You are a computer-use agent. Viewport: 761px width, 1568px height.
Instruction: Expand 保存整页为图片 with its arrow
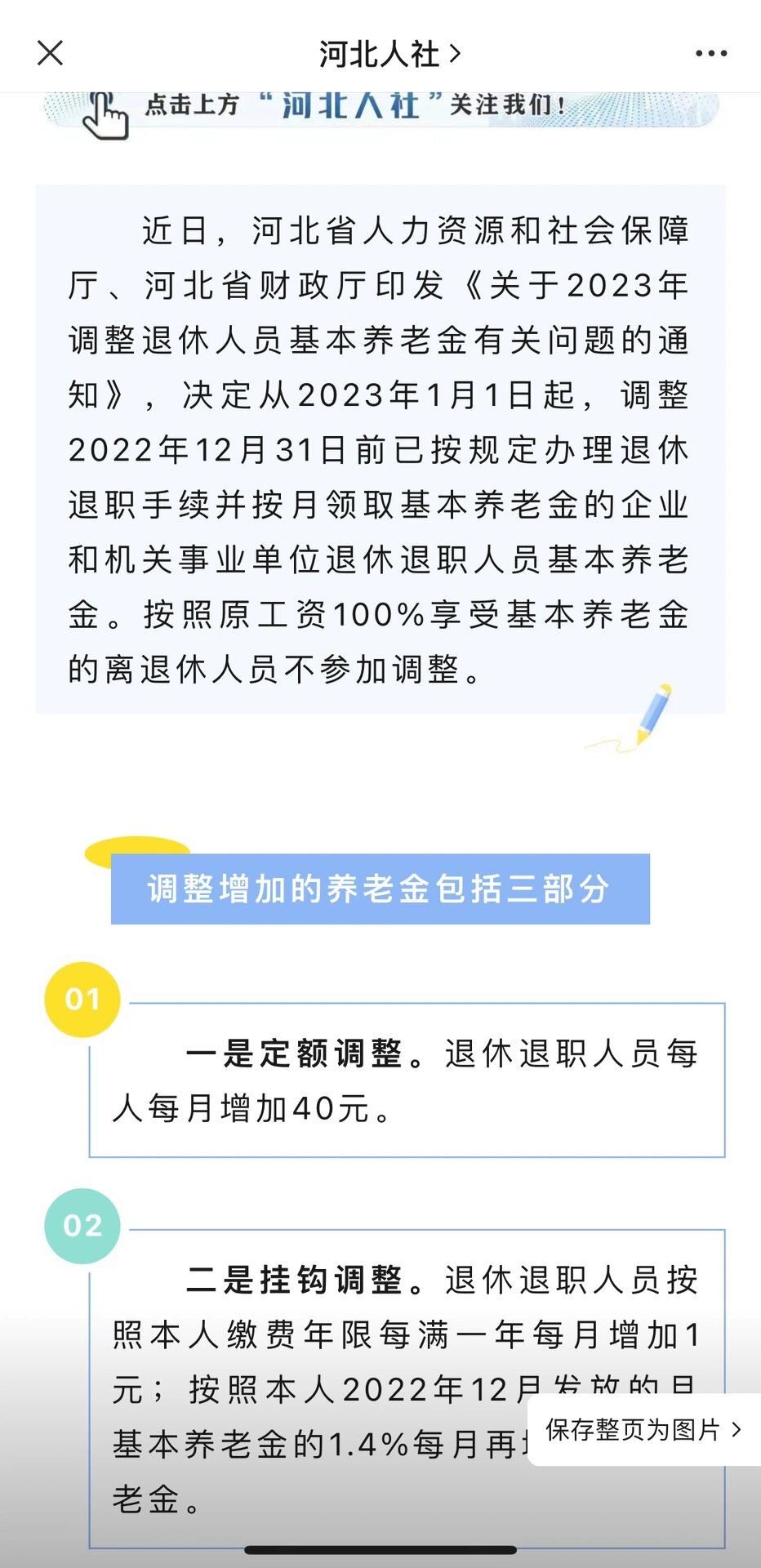coord(737,1430)
